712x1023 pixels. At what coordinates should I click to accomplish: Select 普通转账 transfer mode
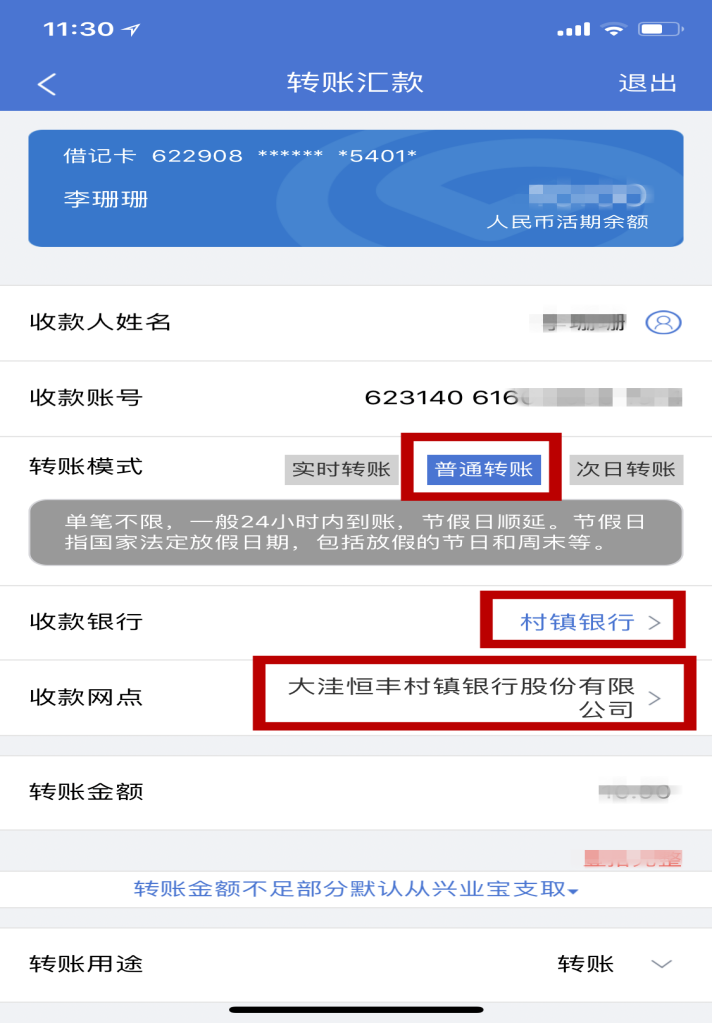pyautogui.click(x=484, y=469)
